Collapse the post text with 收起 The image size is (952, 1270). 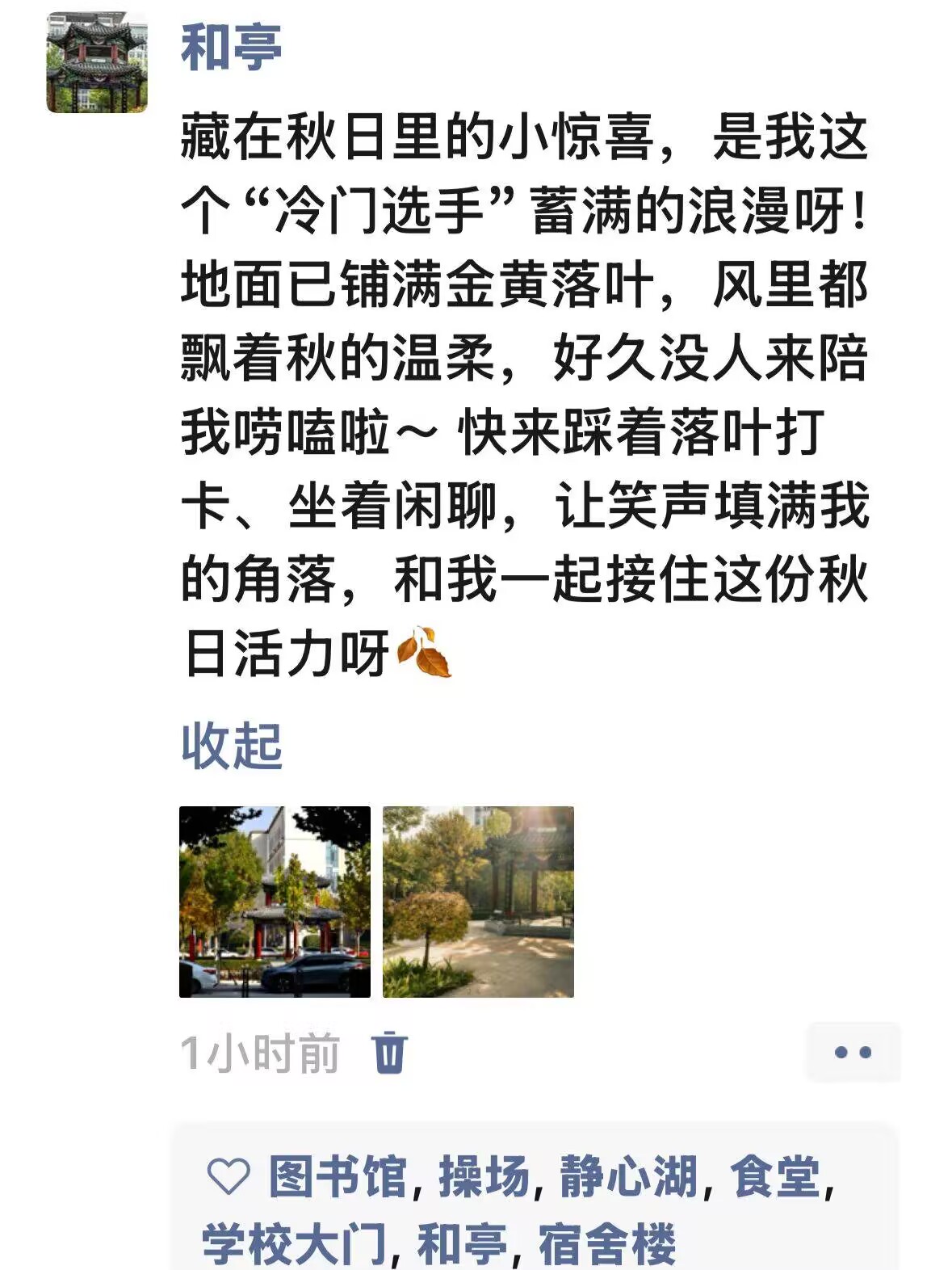pyautogui.click(x=231, y=746)
